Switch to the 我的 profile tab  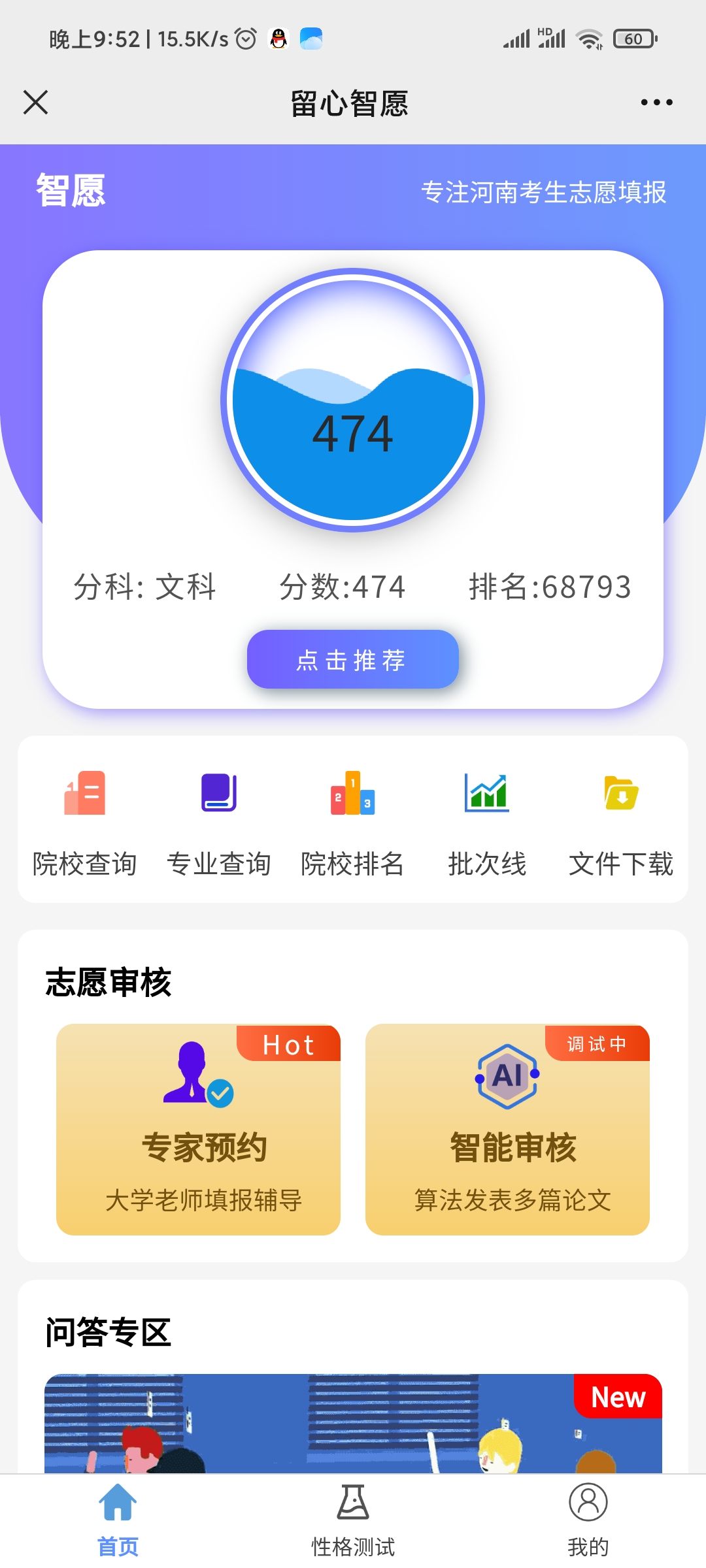(588, 1520)
